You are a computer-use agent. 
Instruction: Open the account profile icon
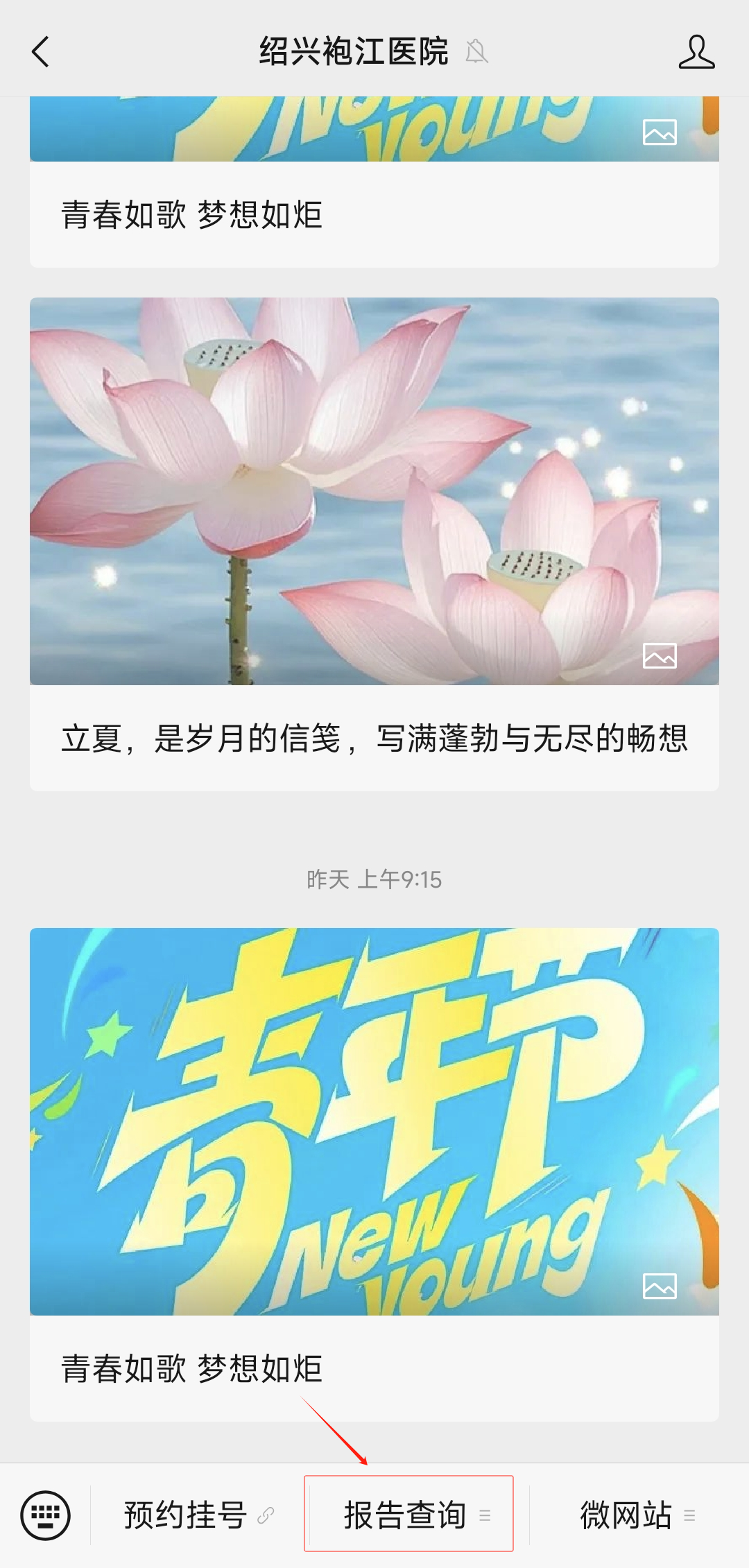pos(696,52)
